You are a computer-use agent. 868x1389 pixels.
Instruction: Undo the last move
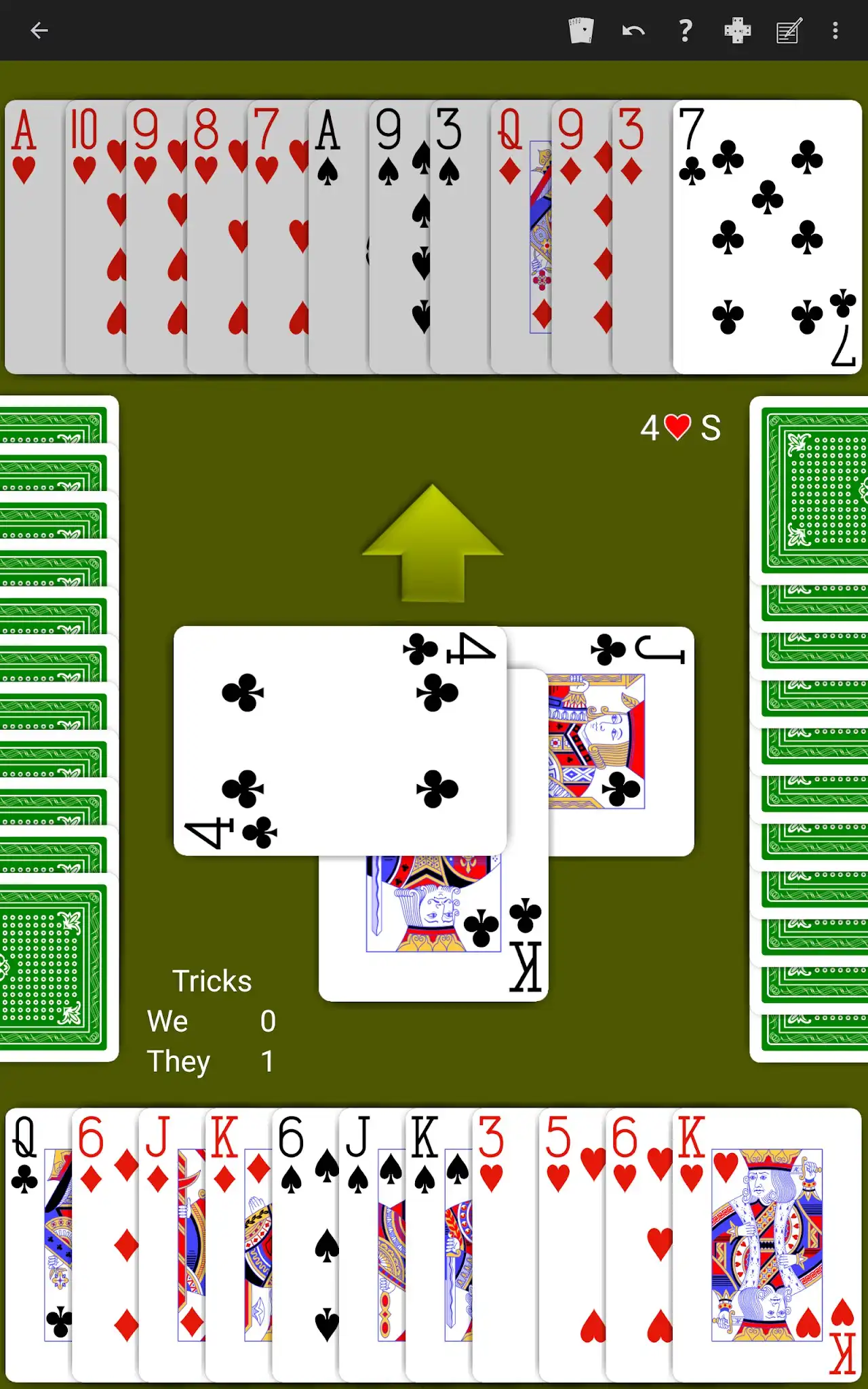[x=633, y=31]
